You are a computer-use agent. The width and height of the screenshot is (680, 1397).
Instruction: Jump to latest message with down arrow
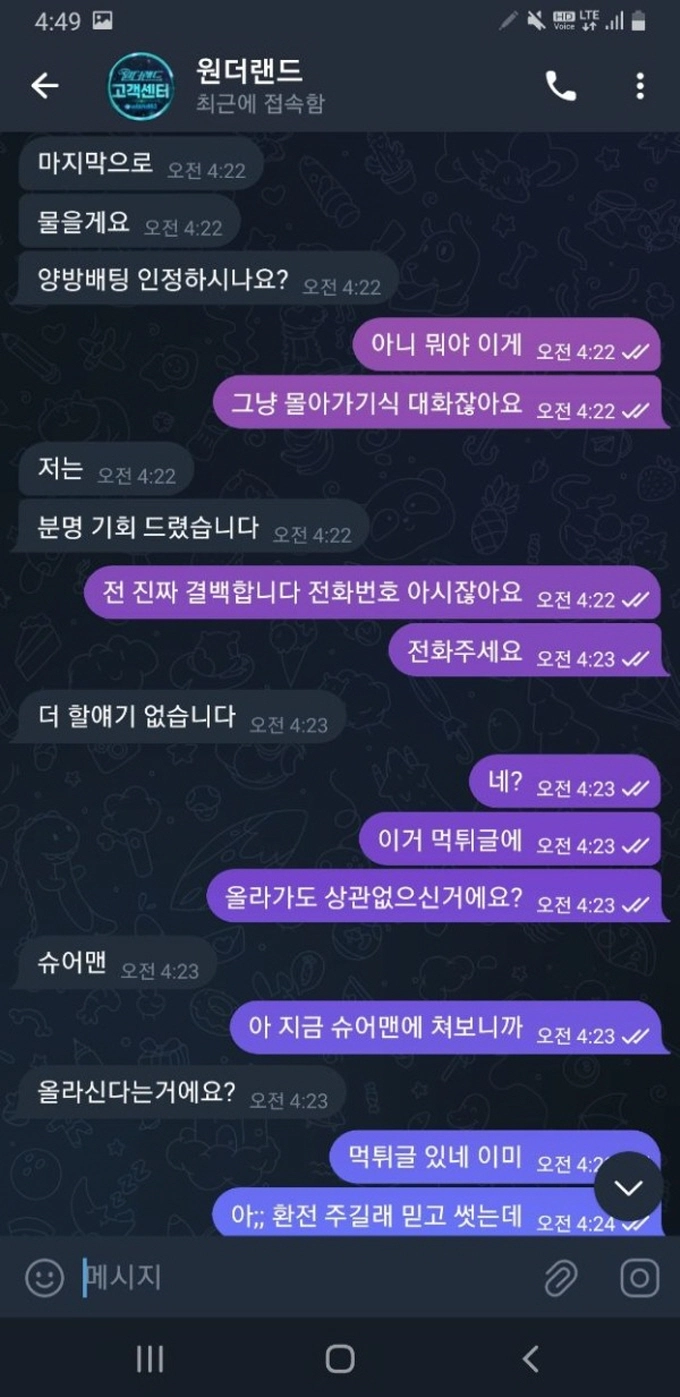[x=628, y=1187]
